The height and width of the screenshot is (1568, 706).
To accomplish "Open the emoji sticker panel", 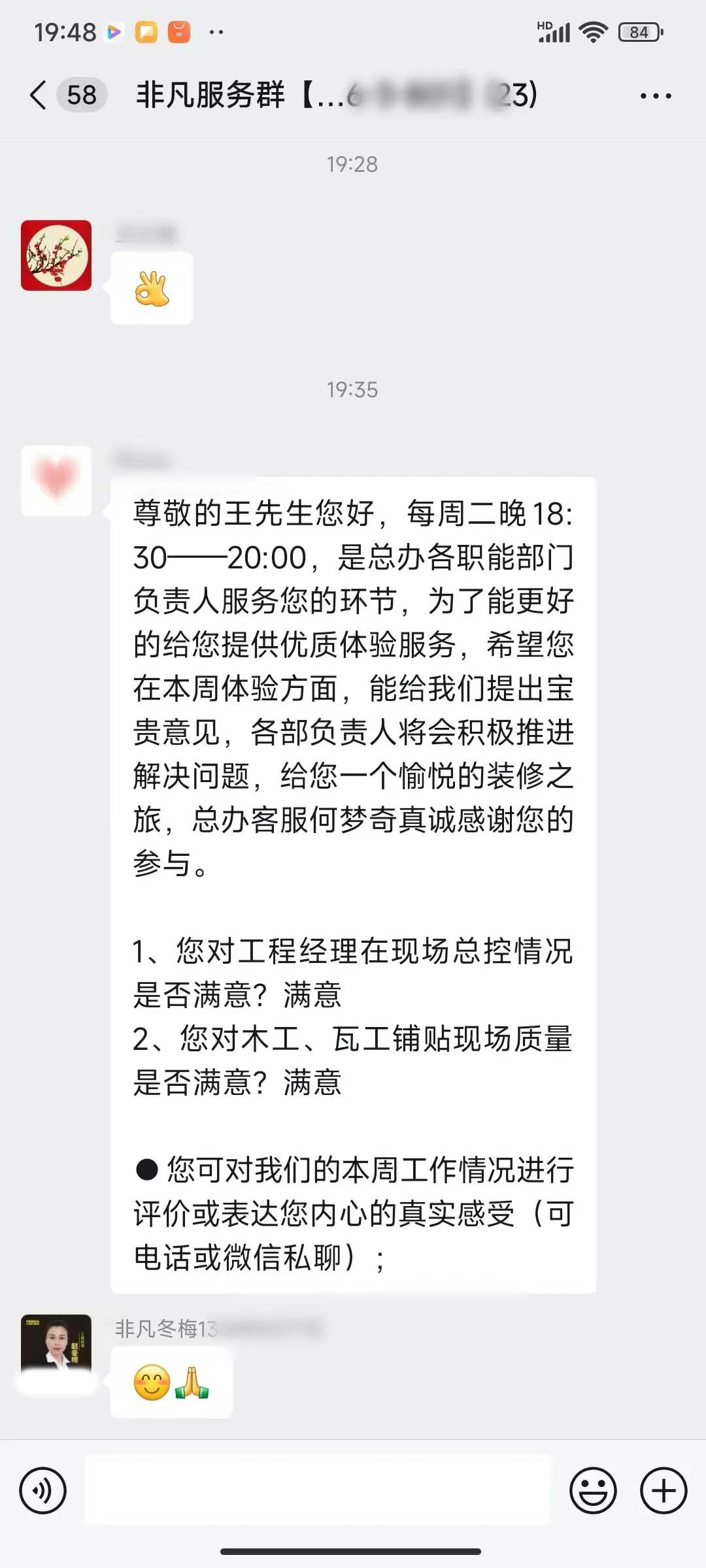I will (x=593, y=1490).
